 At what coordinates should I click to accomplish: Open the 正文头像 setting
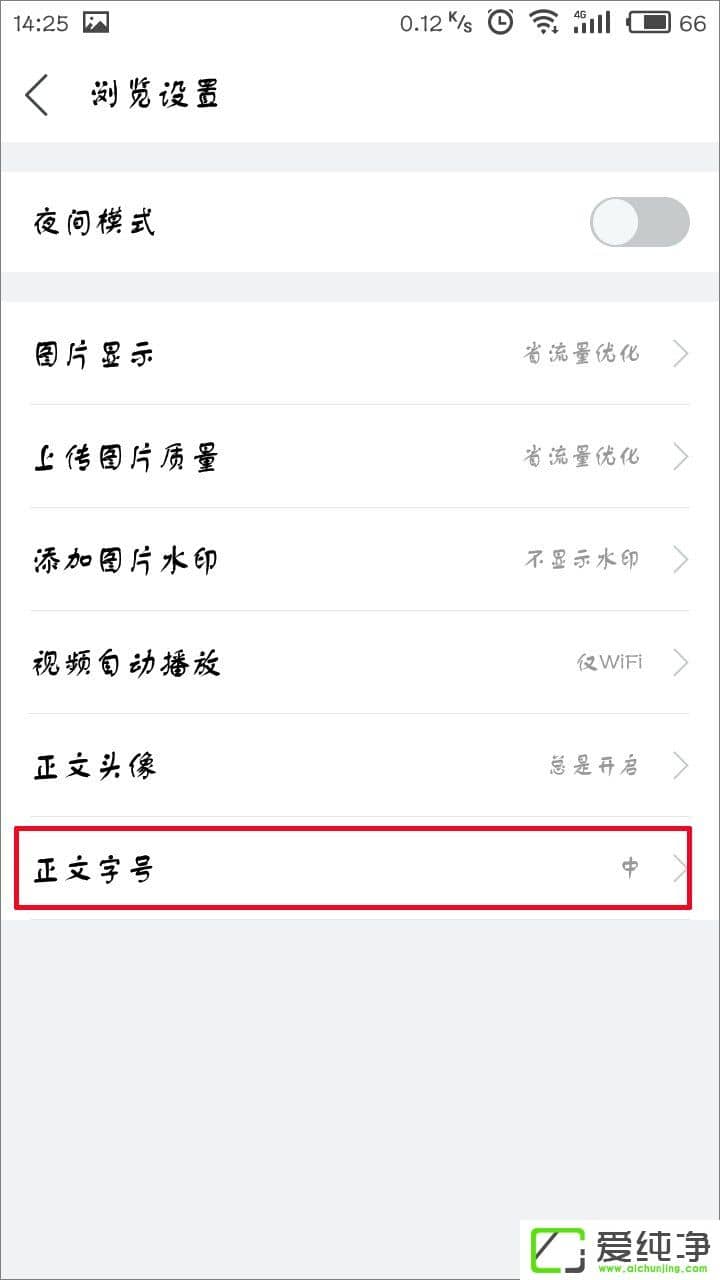(x=360, y=765)
